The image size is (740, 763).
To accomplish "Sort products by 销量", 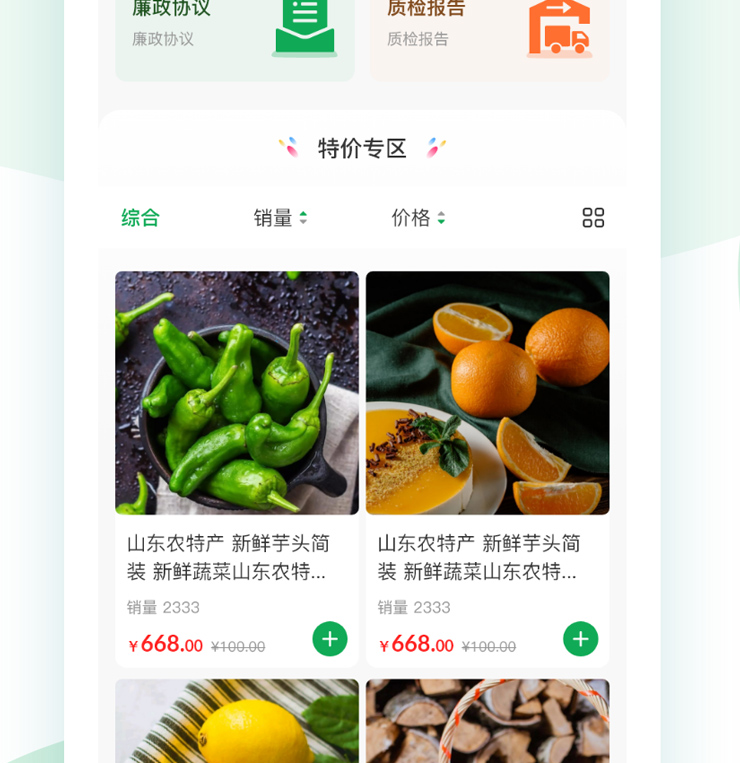I will pos(280,218).
